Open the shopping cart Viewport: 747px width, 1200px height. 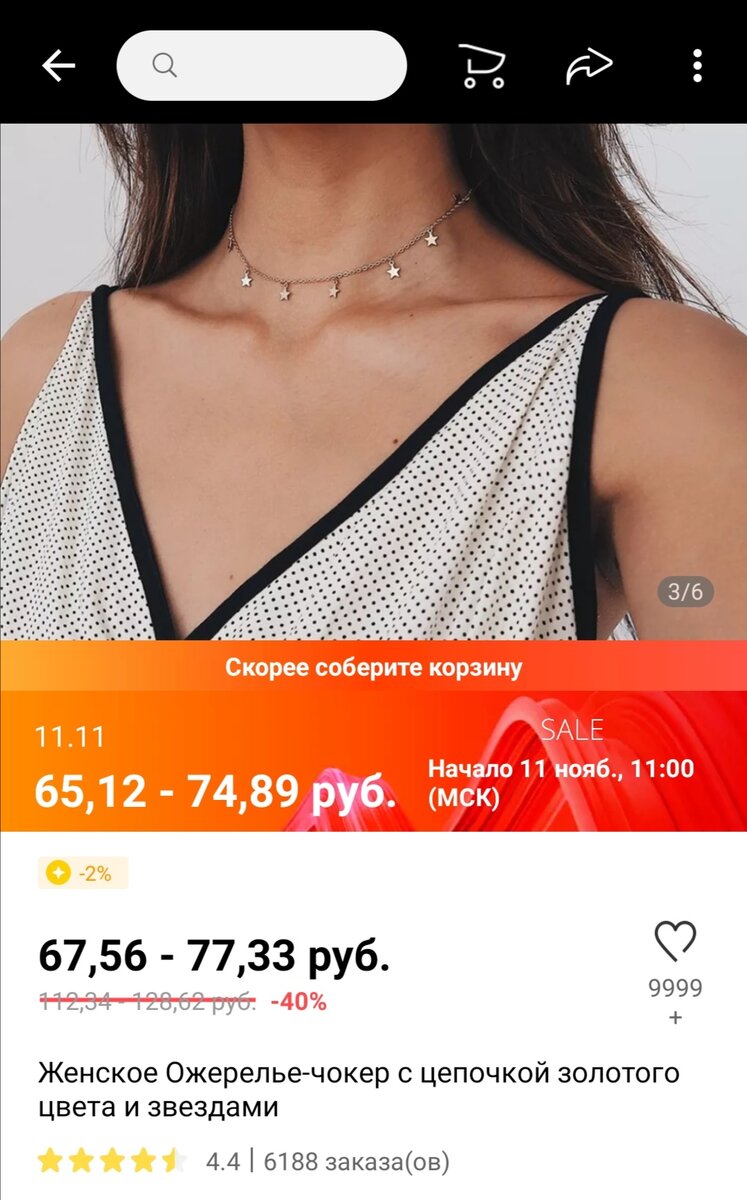point(482,66)
